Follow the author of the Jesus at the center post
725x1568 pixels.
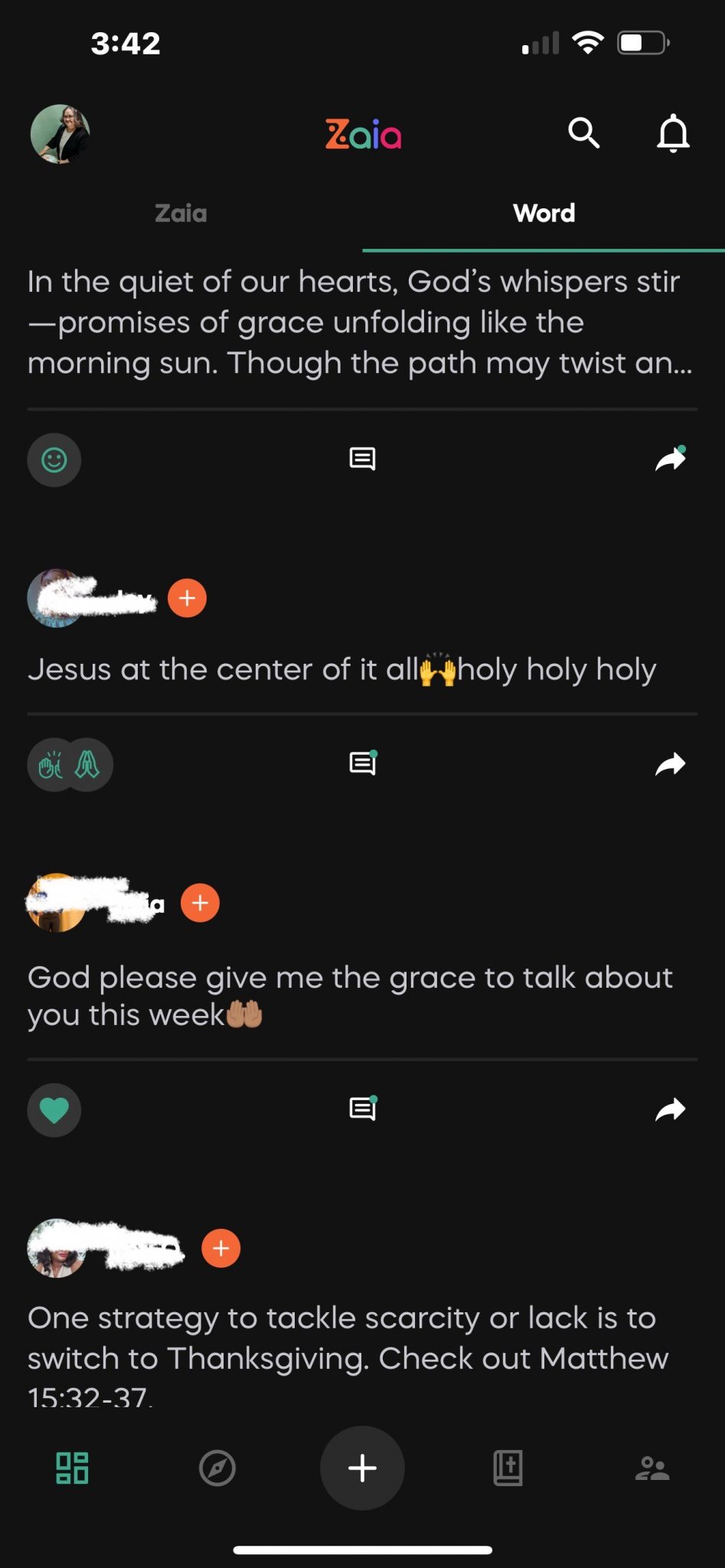(x=188, y=598)
